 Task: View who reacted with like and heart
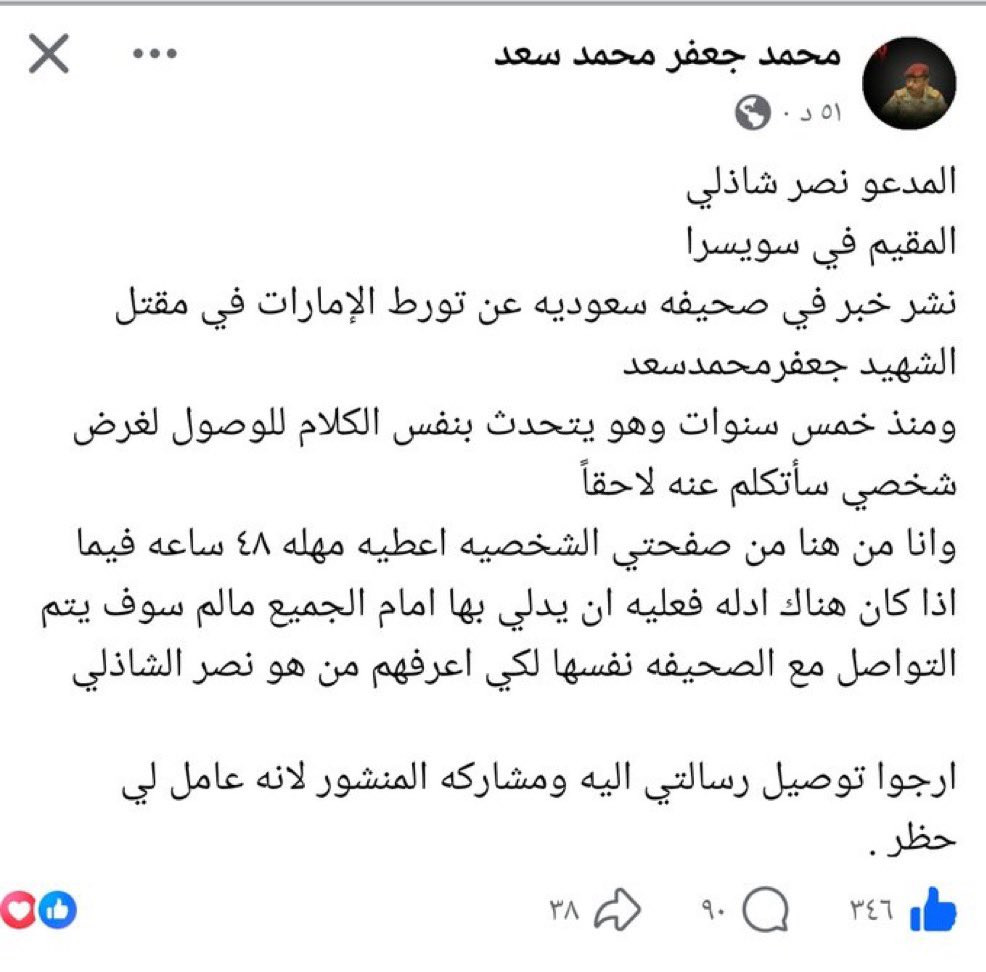[38, 910]
